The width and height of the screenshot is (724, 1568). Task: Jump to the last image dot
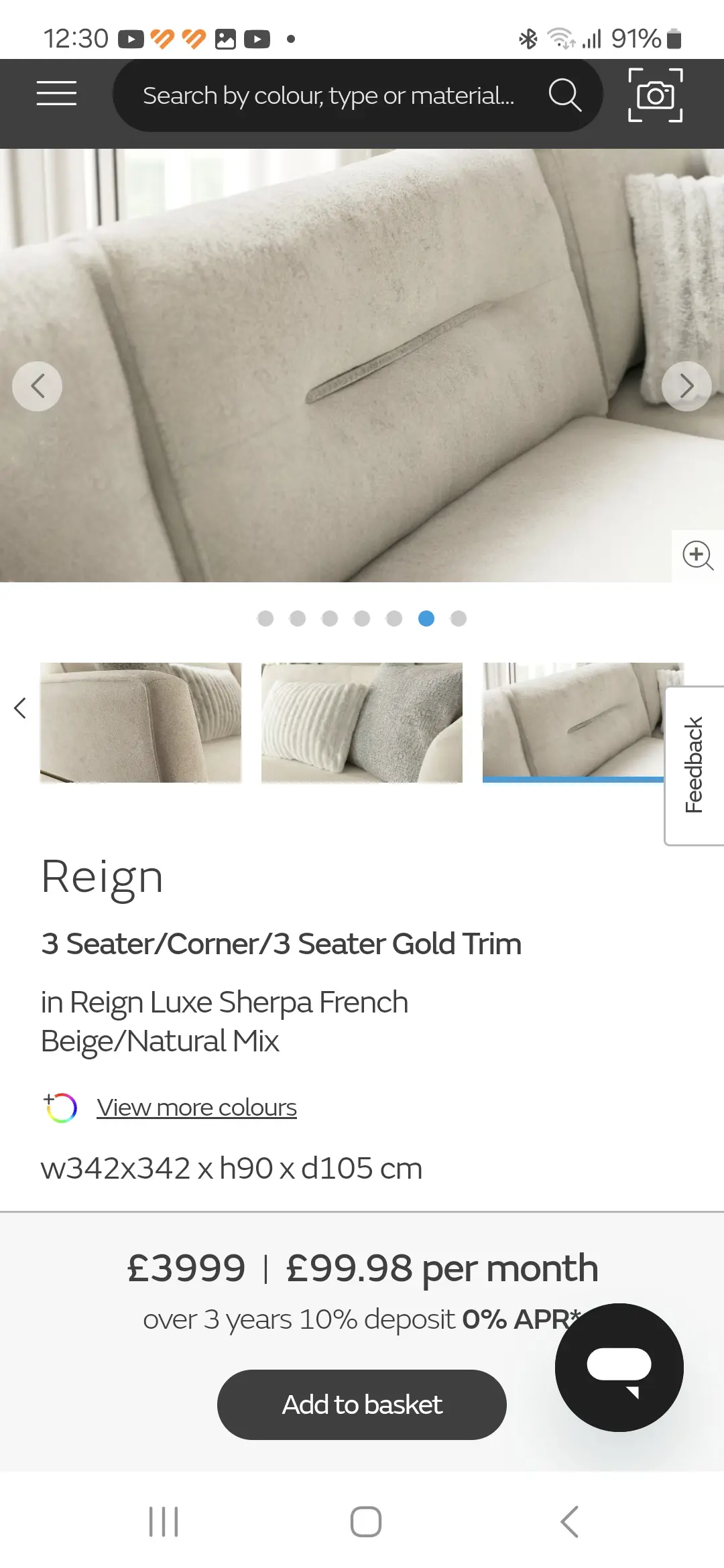coord(459,618)
